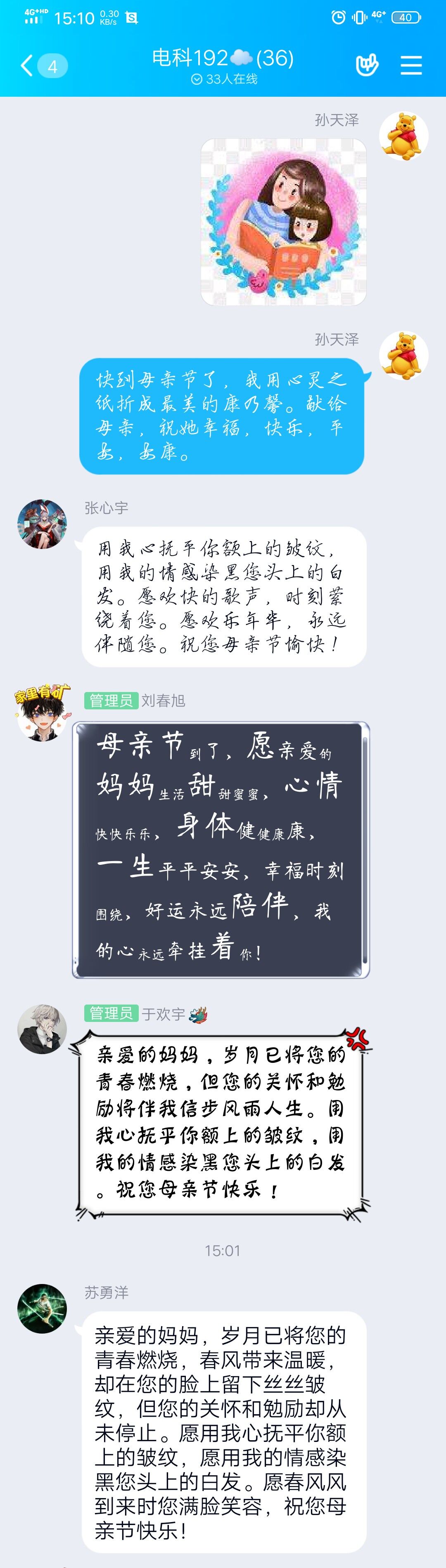Tap the hand gesture icon in header

(366, 65)
